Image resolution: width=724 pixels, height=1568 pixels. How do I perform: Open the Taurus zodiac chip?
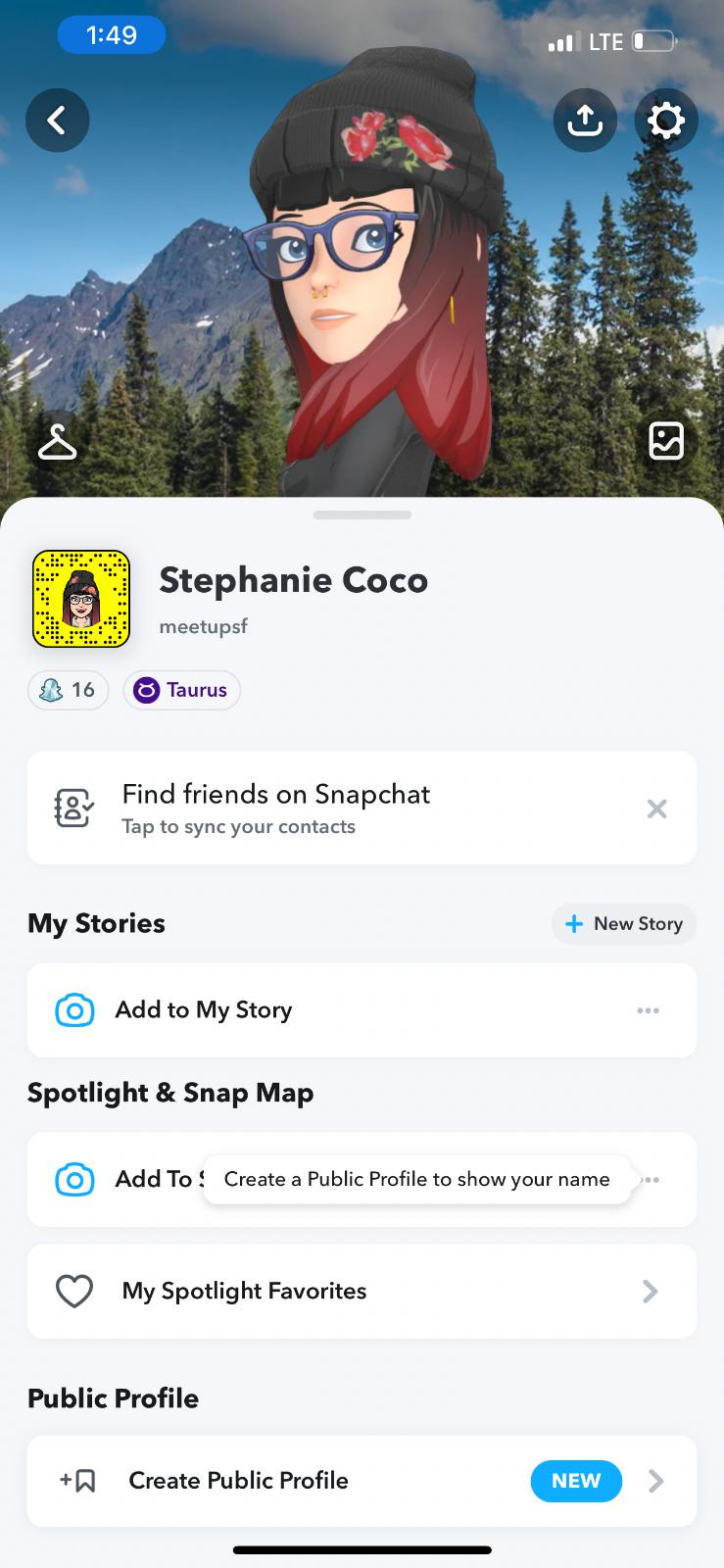(181, 690)
